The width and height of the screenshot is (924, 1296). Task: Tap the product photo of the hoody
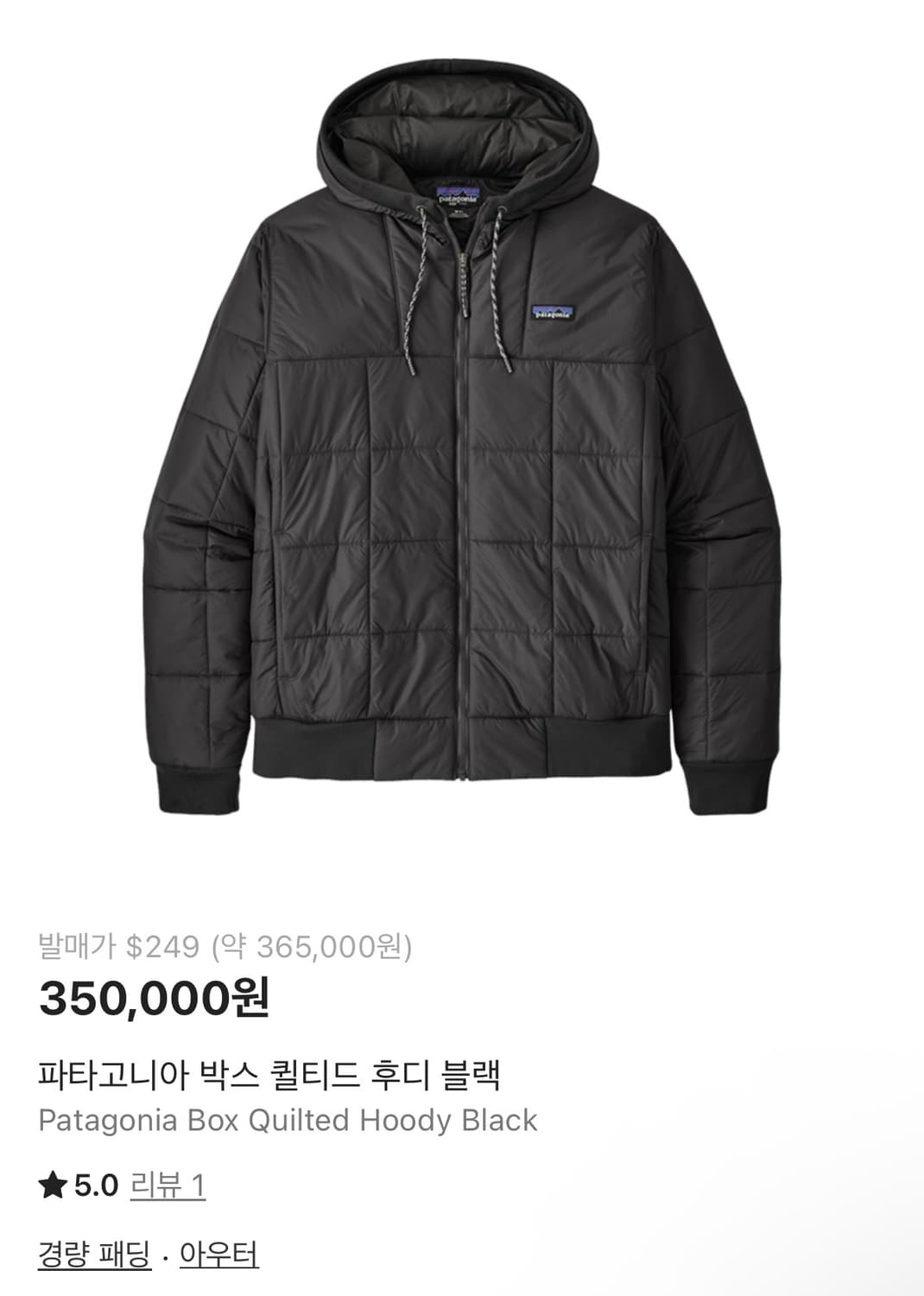tap(462, 432)
